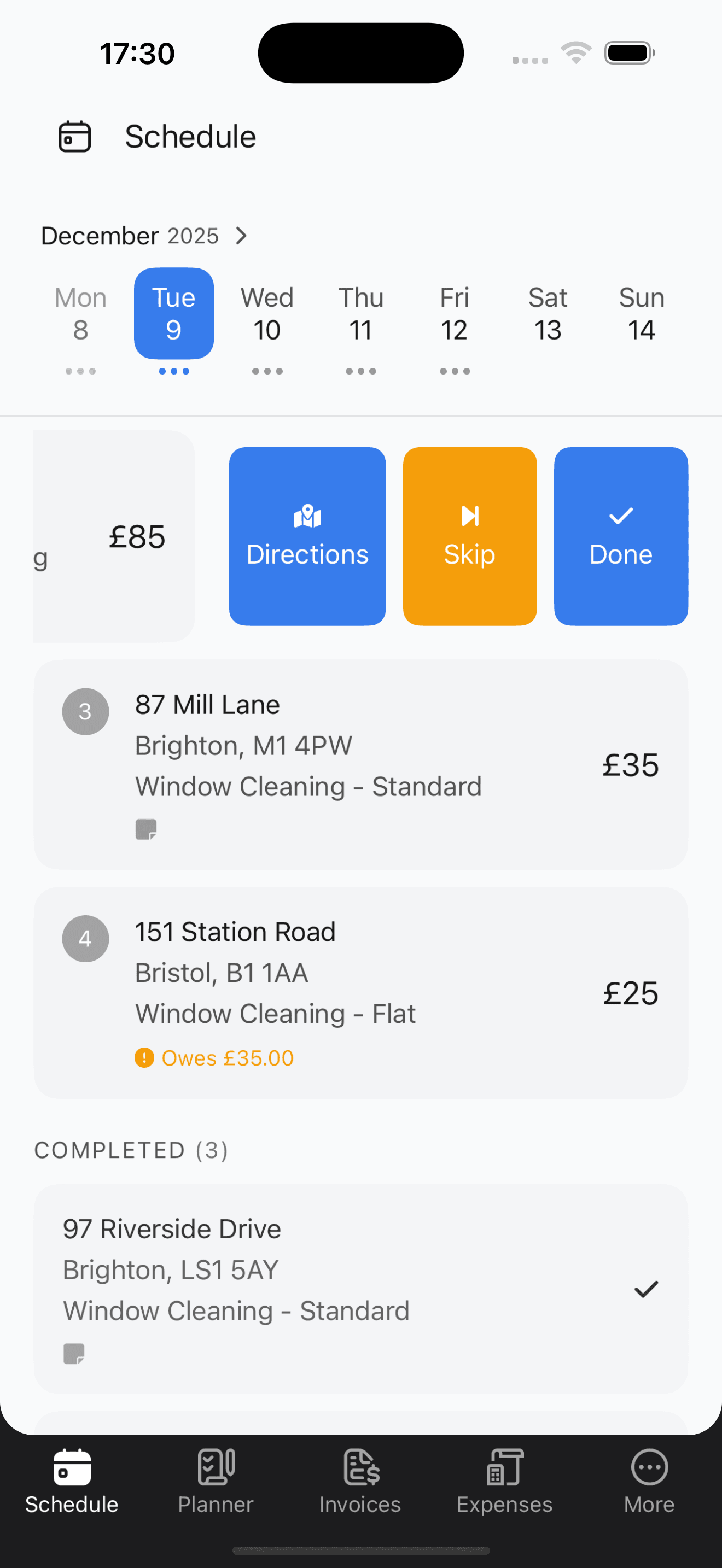Open the Invoices section
This screenshot has width=722, height=1568.
click(x=359, y=1485)
